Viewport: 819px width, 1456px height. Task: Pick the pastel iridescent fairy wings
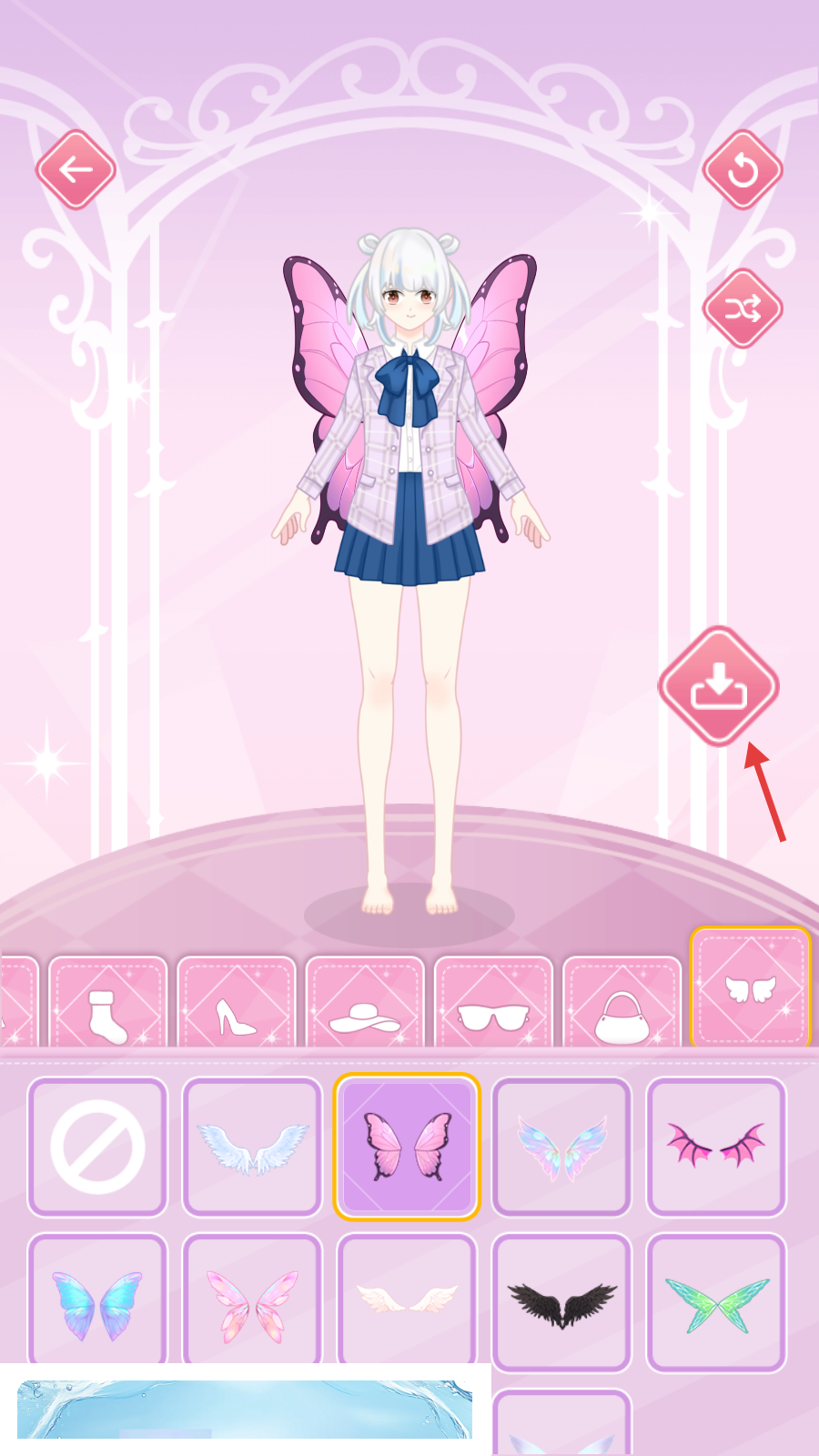click(x=561, y=1147)
